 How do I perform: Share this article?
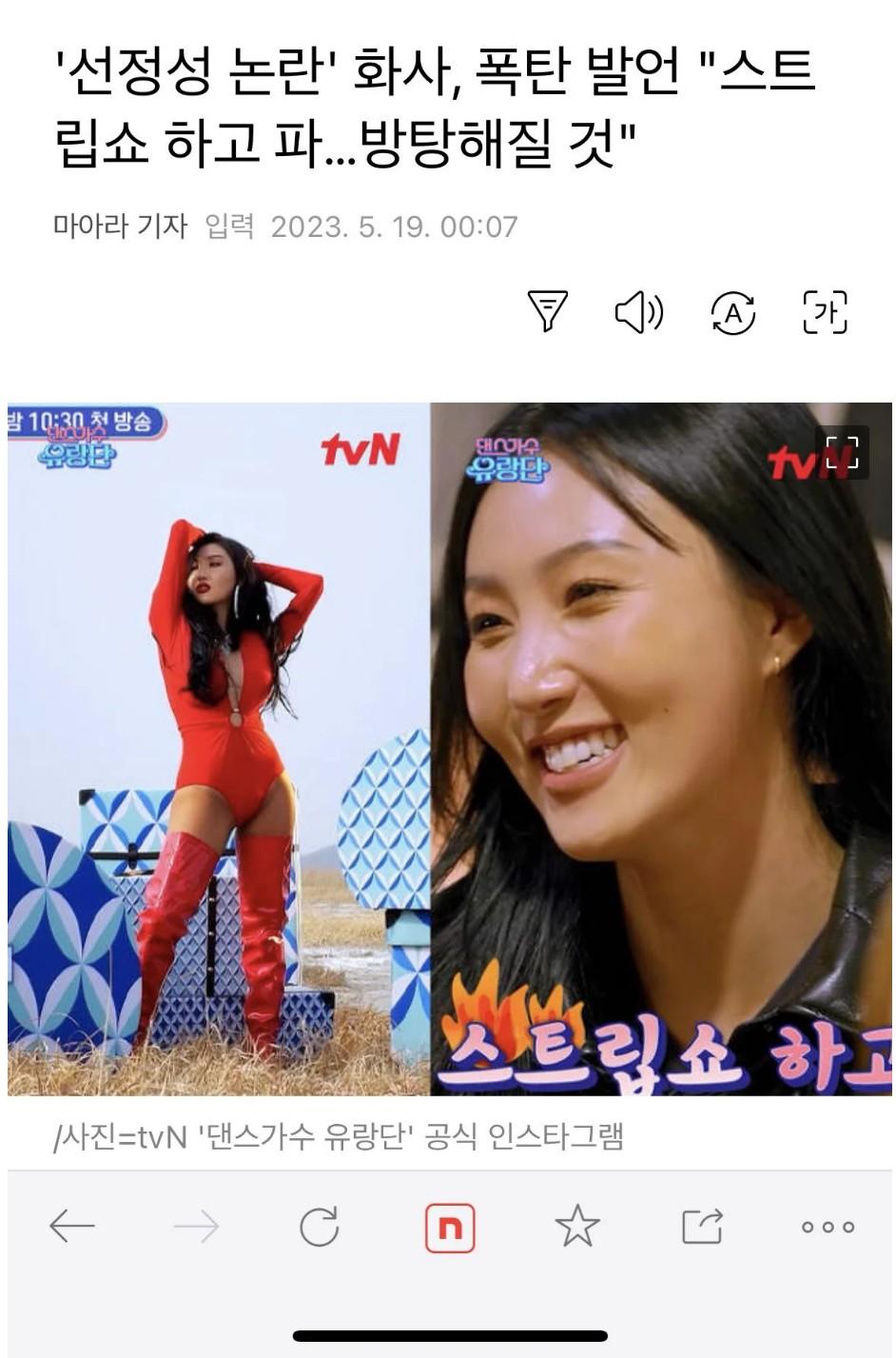tap(703, 1227)
